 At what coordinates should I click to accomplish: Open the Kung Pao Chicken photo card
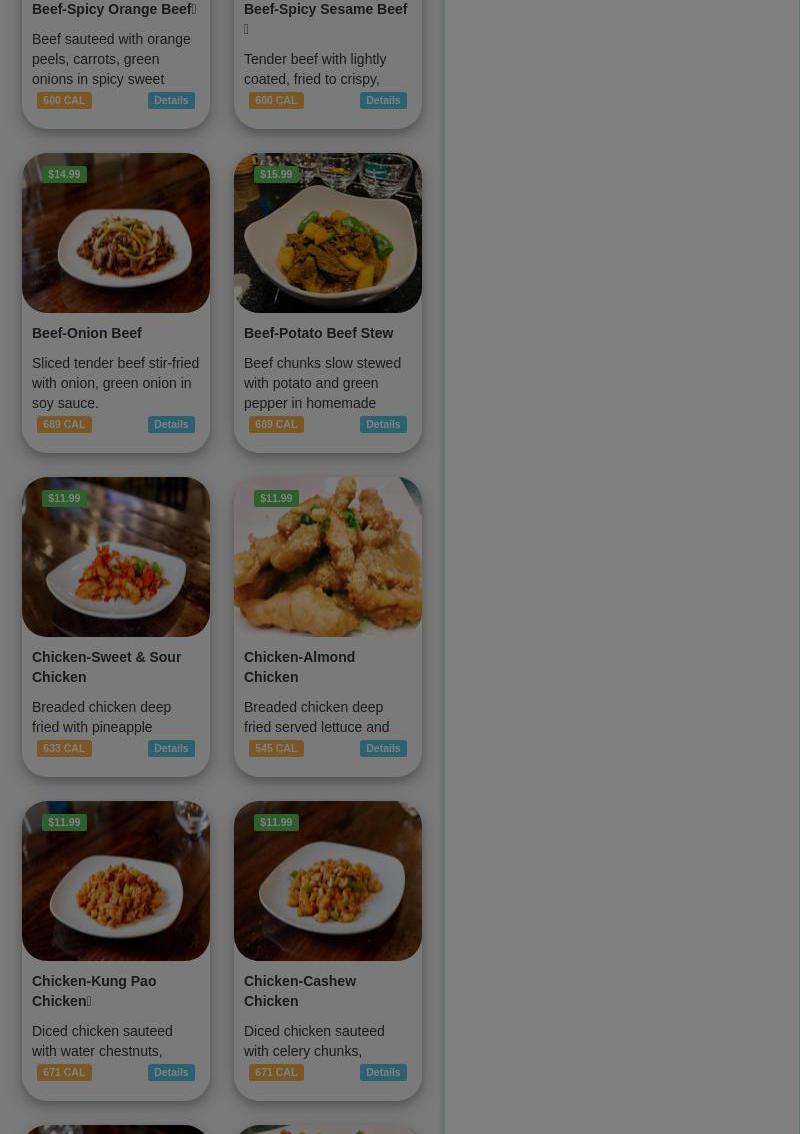(116, 881)
